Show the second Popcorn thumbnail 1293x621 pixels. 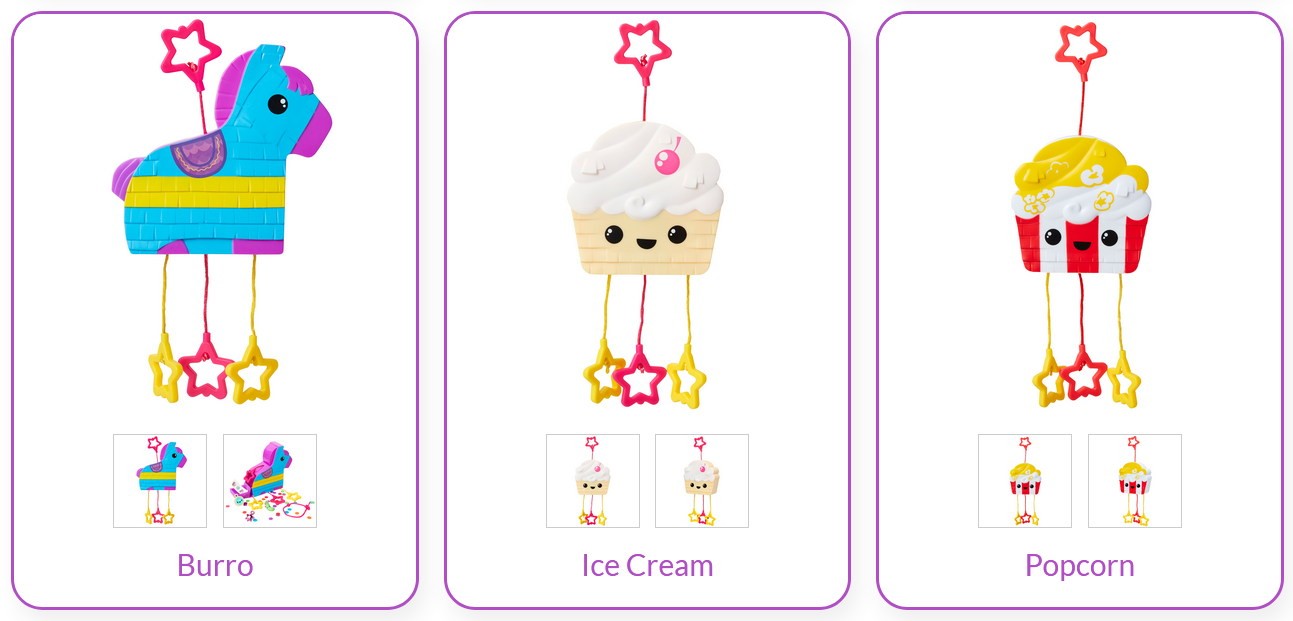1134,480
